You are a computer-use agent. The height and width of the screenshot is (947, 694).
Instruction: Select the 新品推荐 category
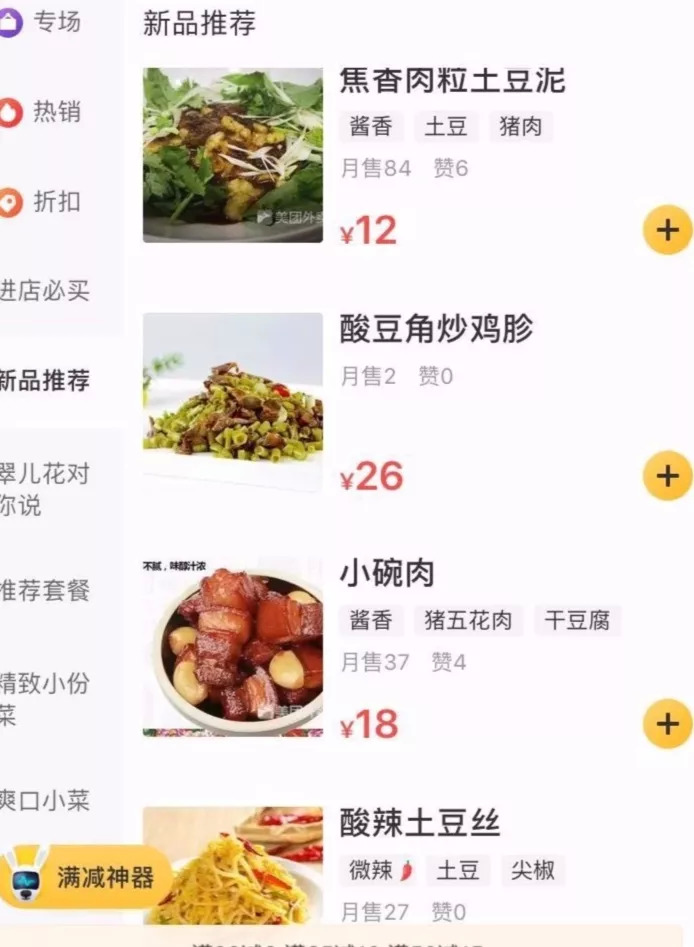click(x=46, y=381)
